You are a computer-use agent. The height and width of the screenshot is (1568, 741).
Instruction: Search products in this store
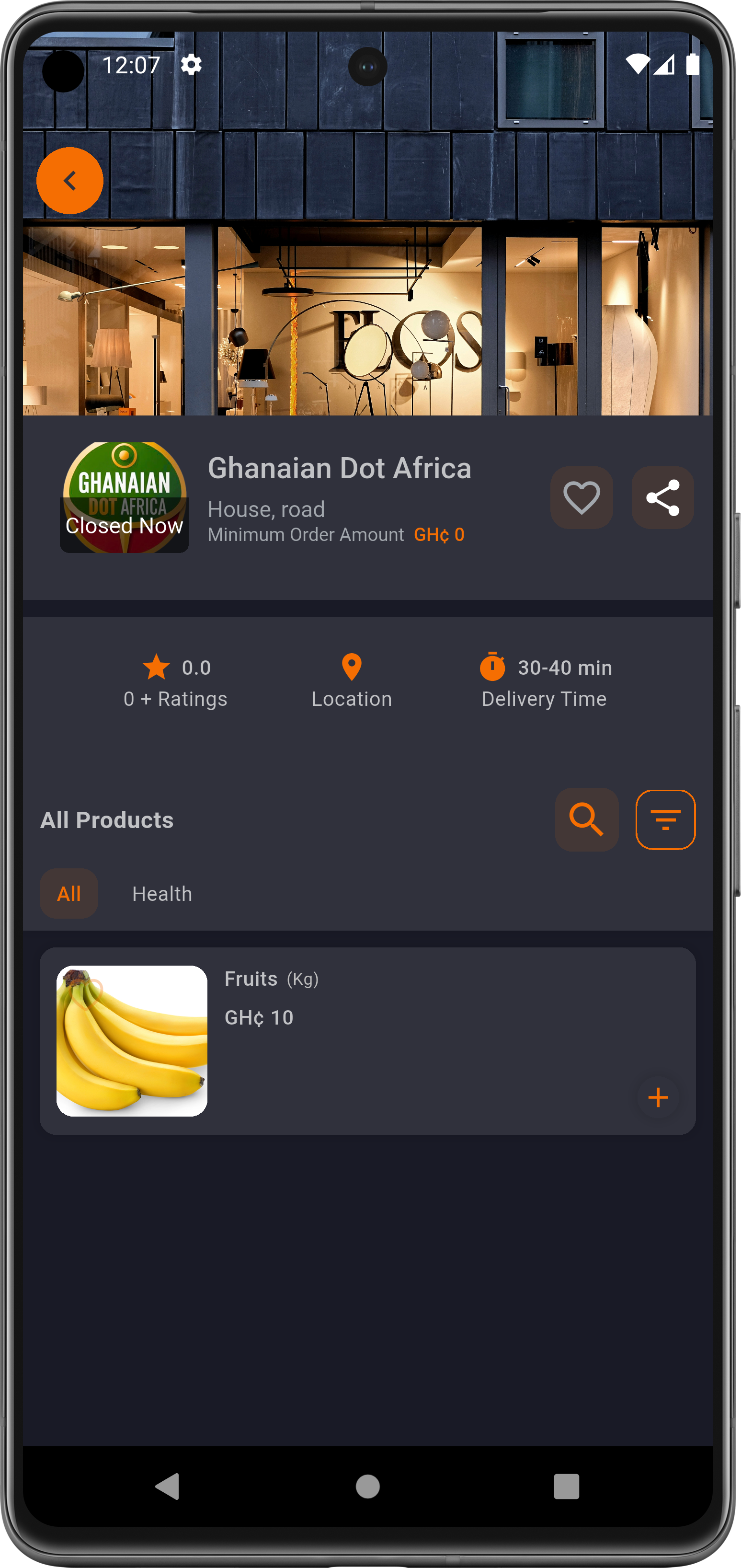(x=586, y=819)
